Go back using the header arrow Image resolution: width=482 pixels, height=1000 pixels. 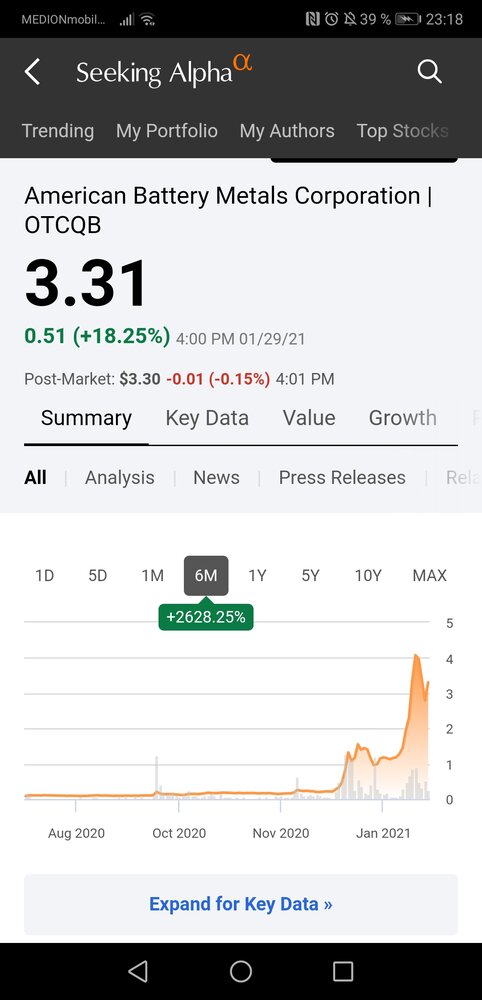tap(32, 71)
